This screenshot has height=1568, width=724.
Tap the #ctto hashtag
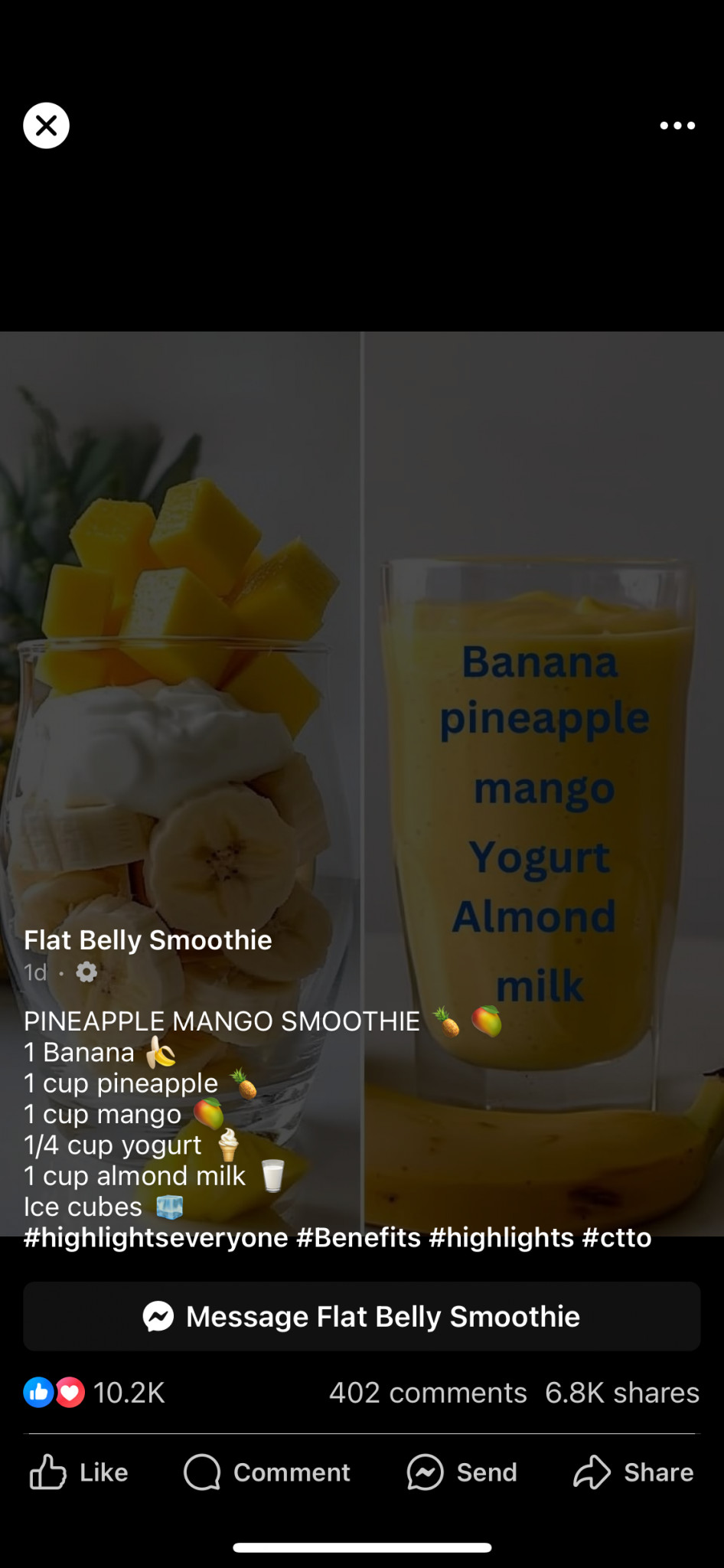tap(617, 1237)
